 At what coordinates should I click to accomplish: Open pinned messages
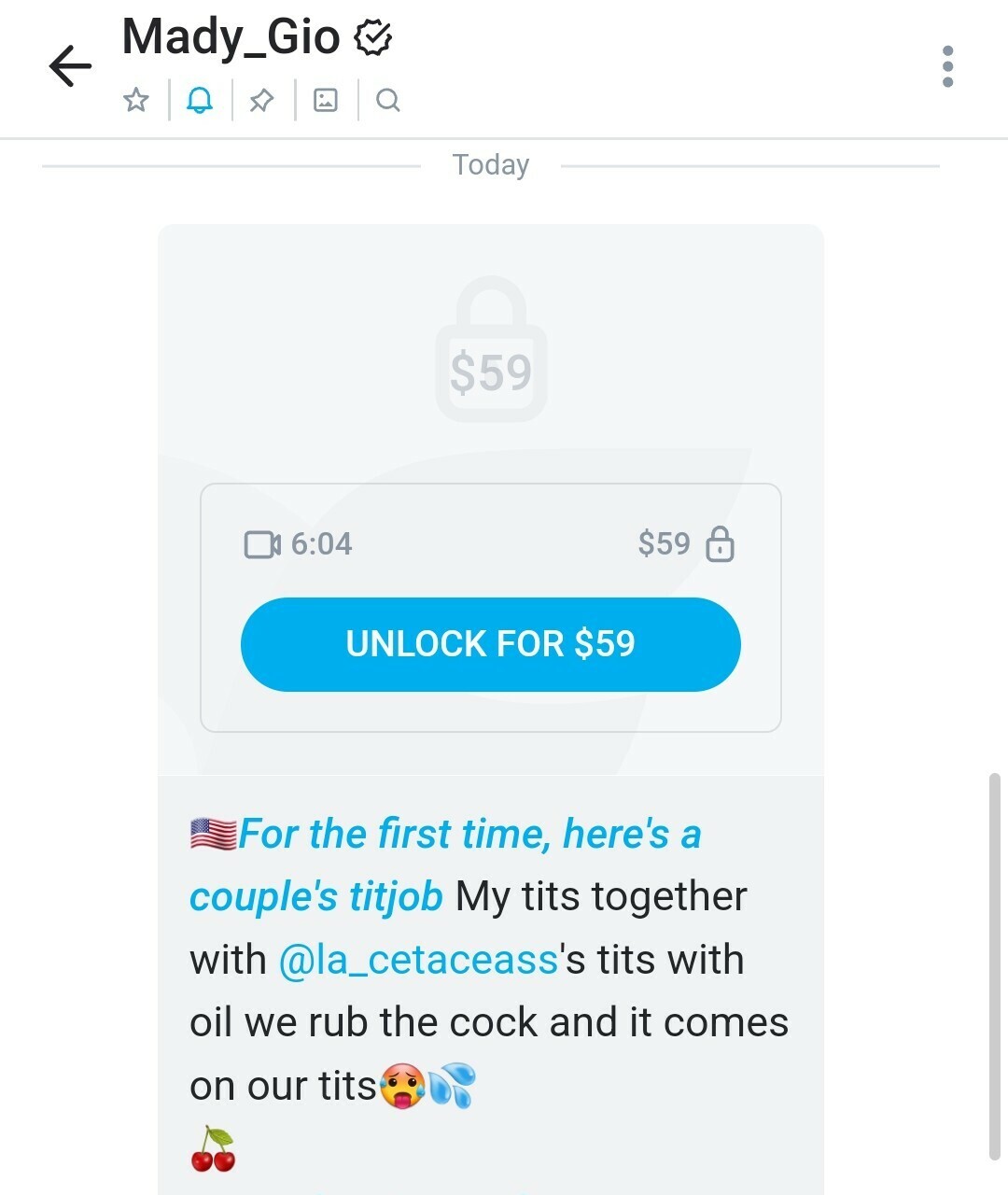262,100
